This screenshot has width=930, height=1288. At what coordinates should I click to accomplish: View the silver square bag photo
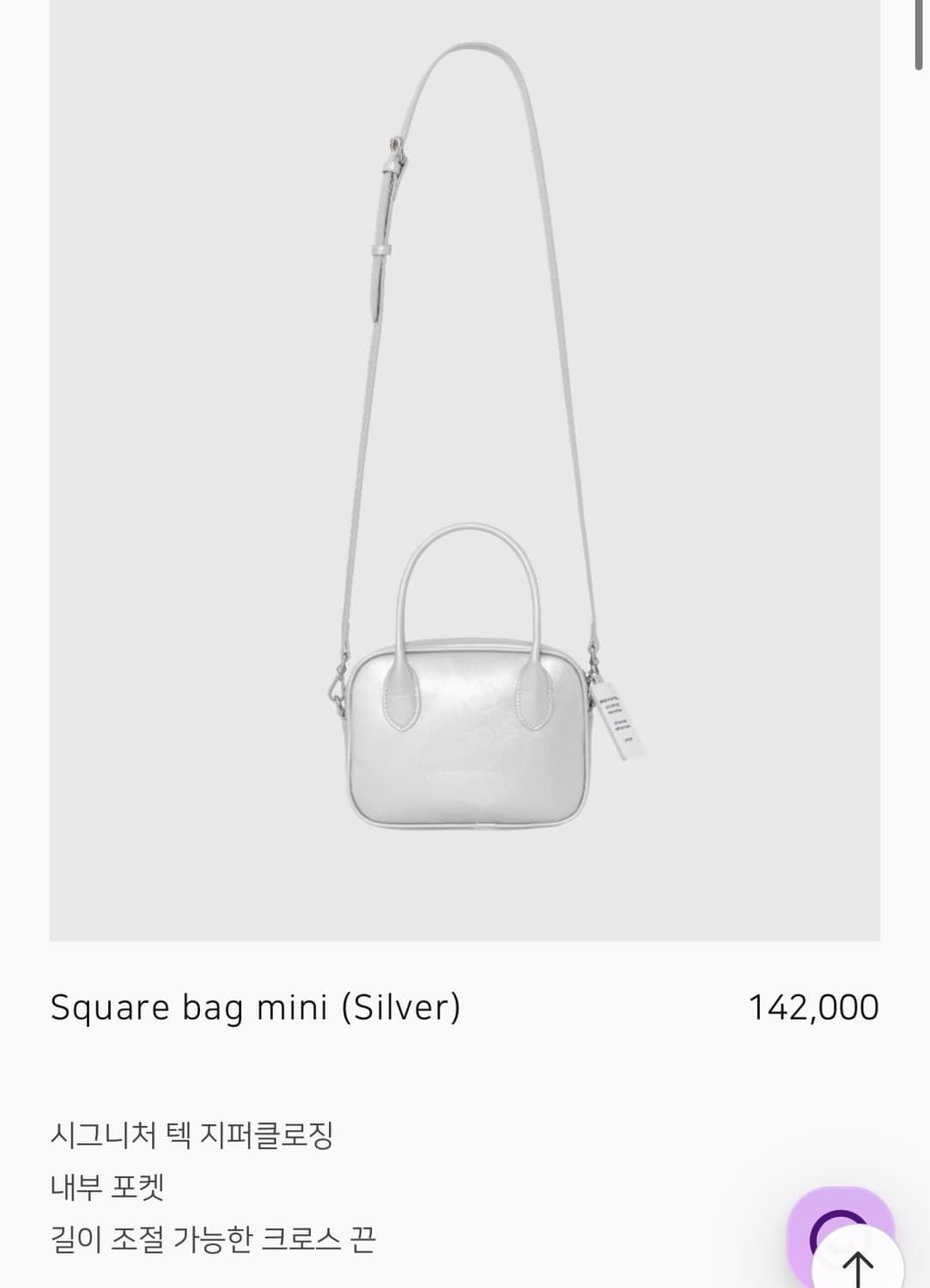click(x=465, y=469)
